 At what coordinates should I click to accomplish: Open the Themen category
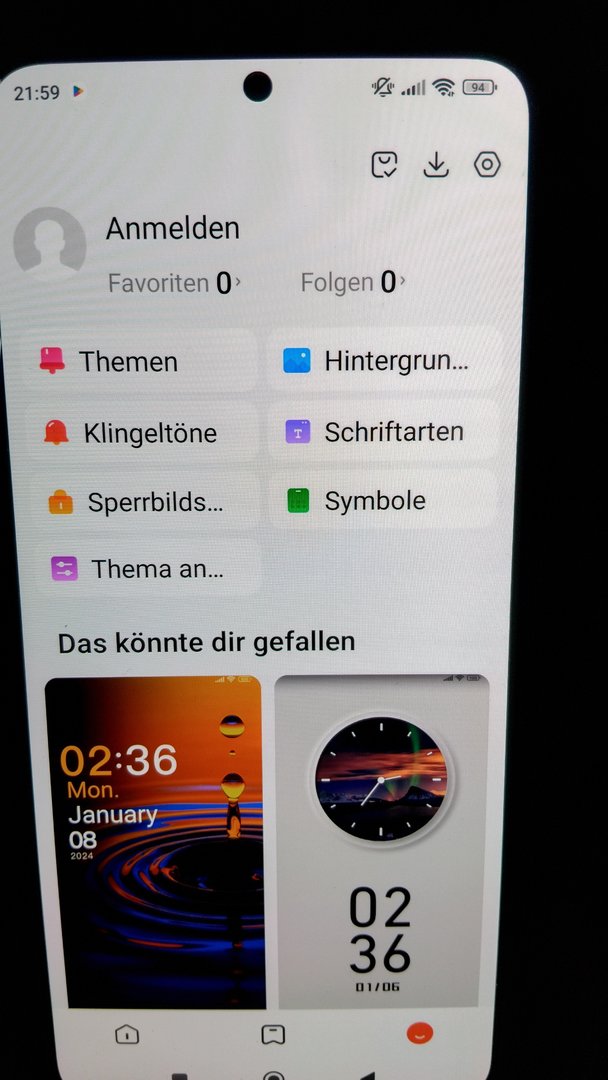pos(143,361)
